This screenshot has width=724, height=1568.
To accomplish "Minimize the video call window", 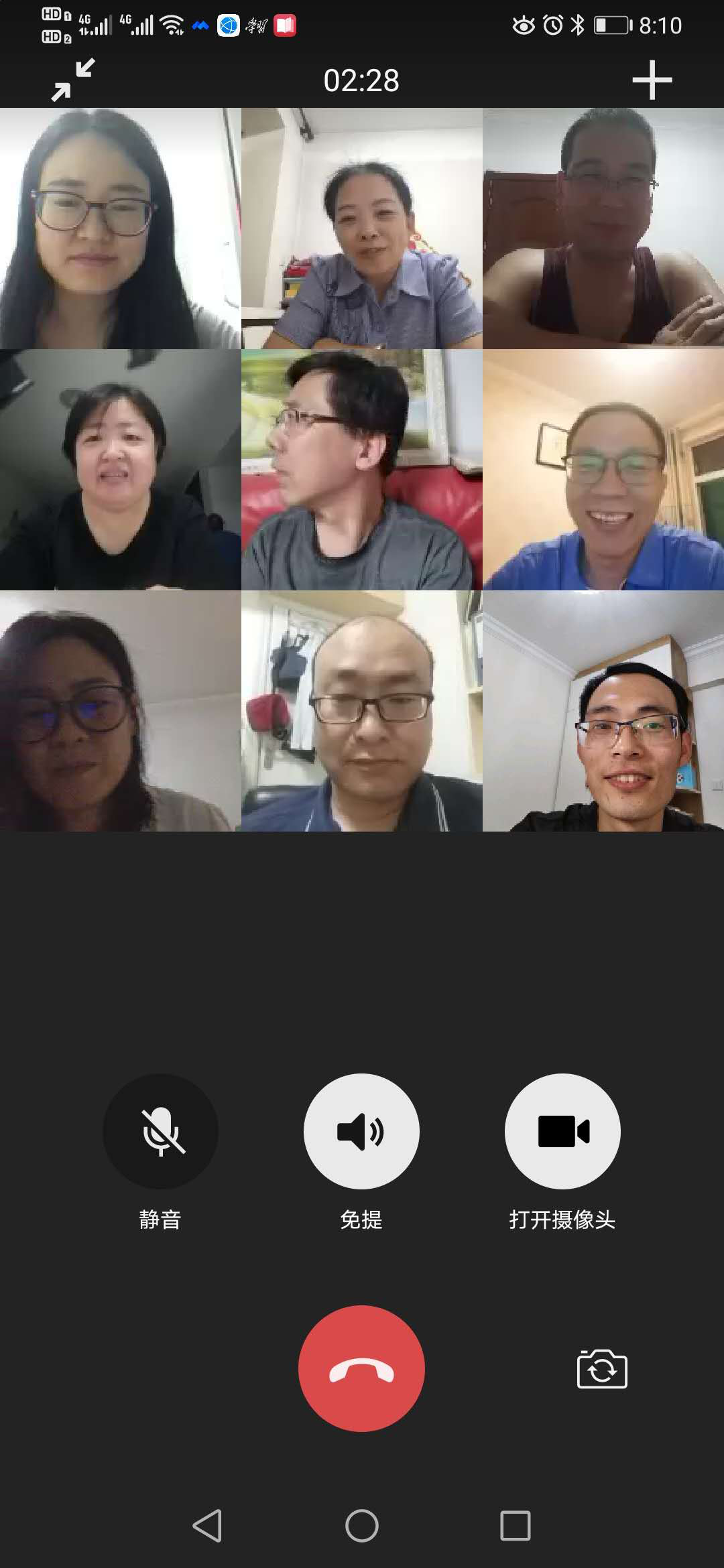I will 73,80.
